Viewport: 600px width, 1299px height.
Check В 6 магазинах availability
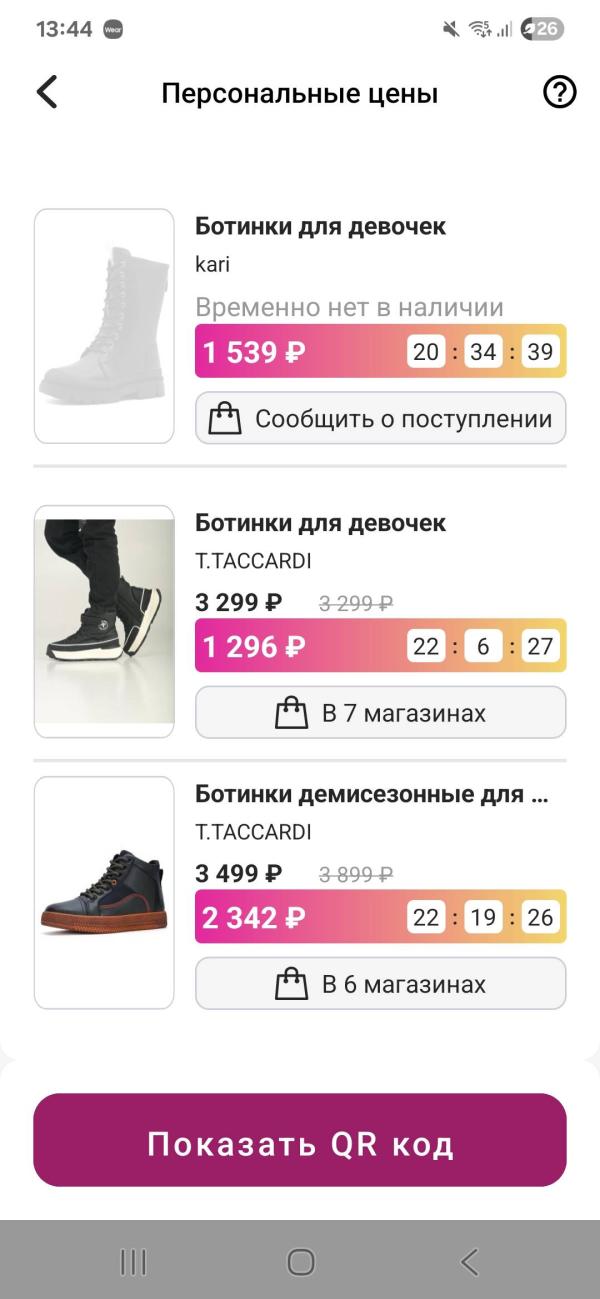380,984
